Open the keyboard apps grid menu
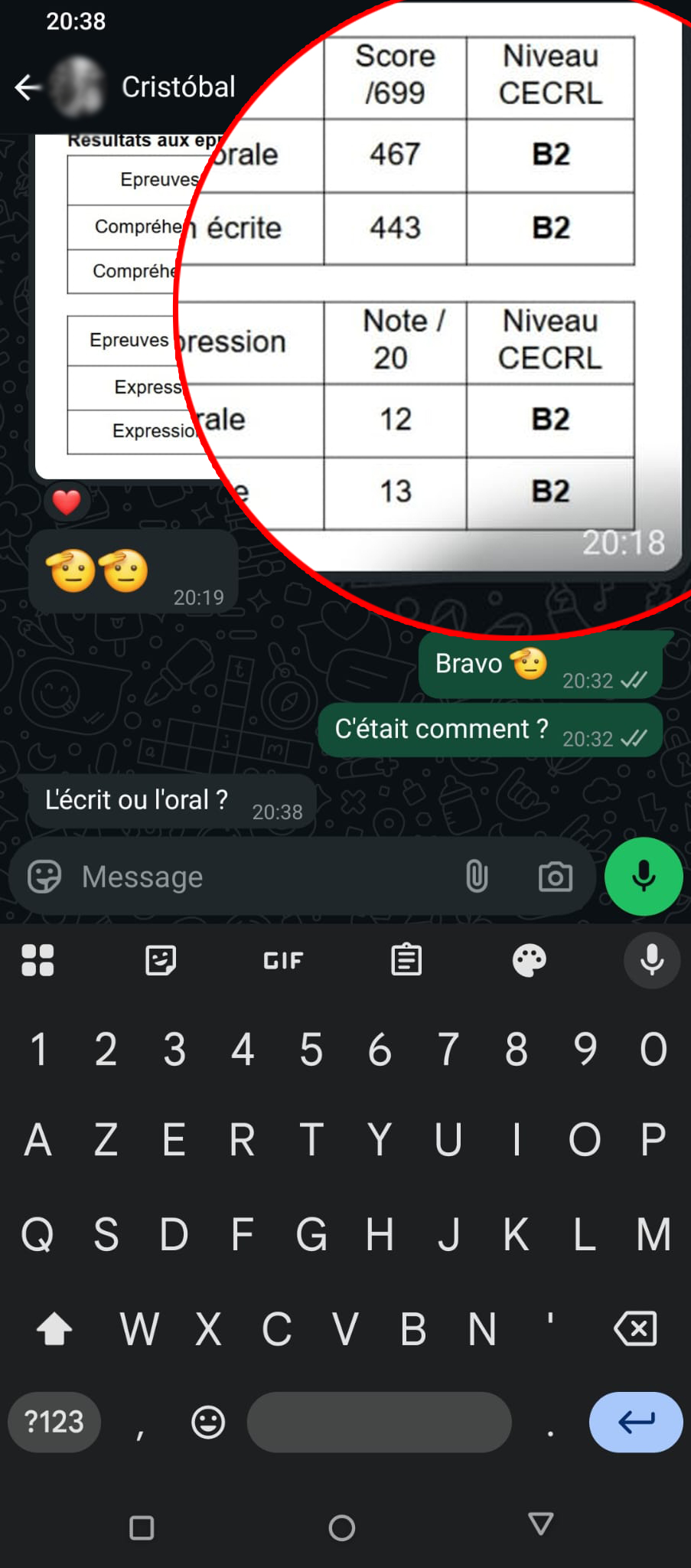 [x=37, y=960]
